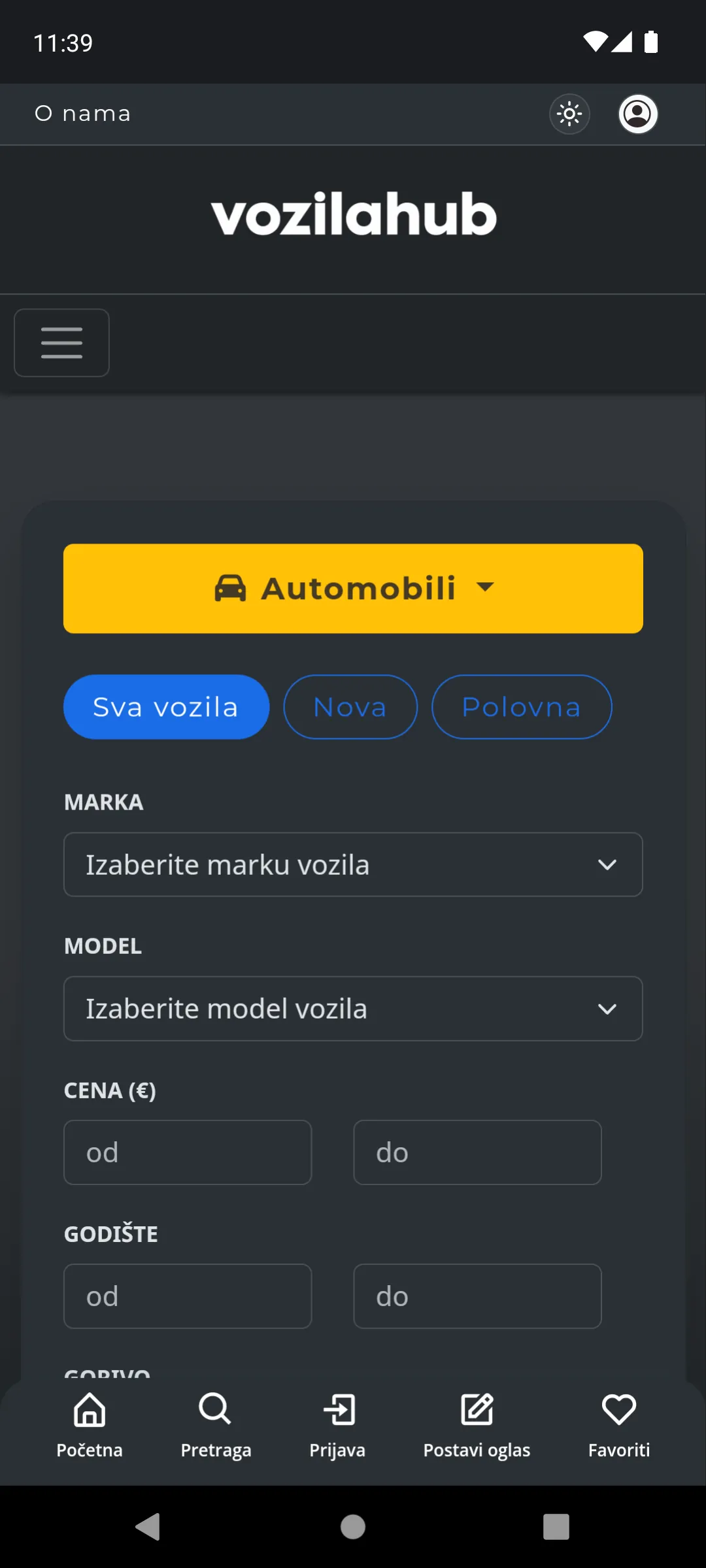Click the CENA od price field
Image resolution: width=706 pixels, height=1568 pixels.
188,1152
